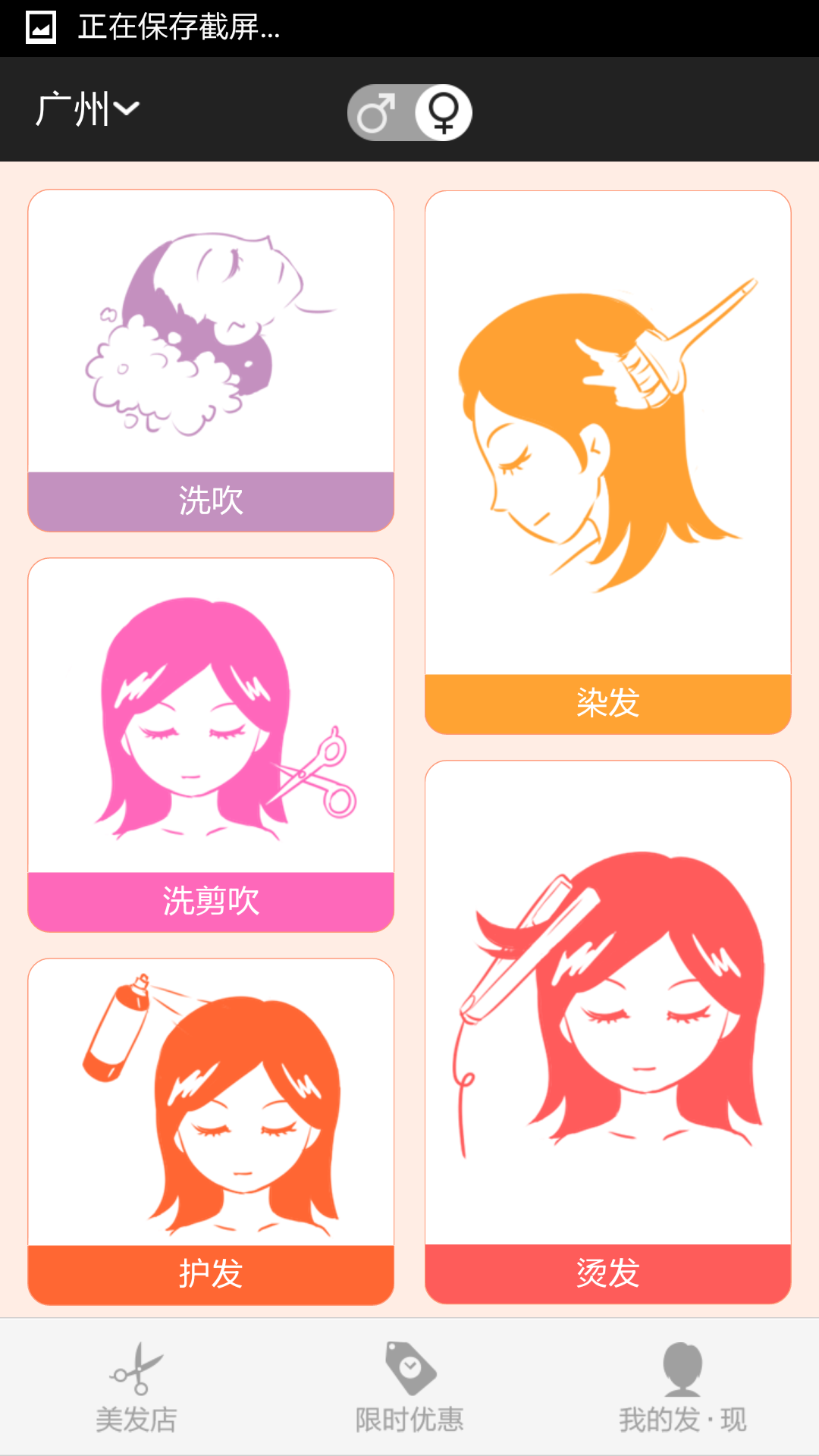Open the 美发店 tab
The width and height of the screenshot is (819, 1456).
coord(136,1395)
